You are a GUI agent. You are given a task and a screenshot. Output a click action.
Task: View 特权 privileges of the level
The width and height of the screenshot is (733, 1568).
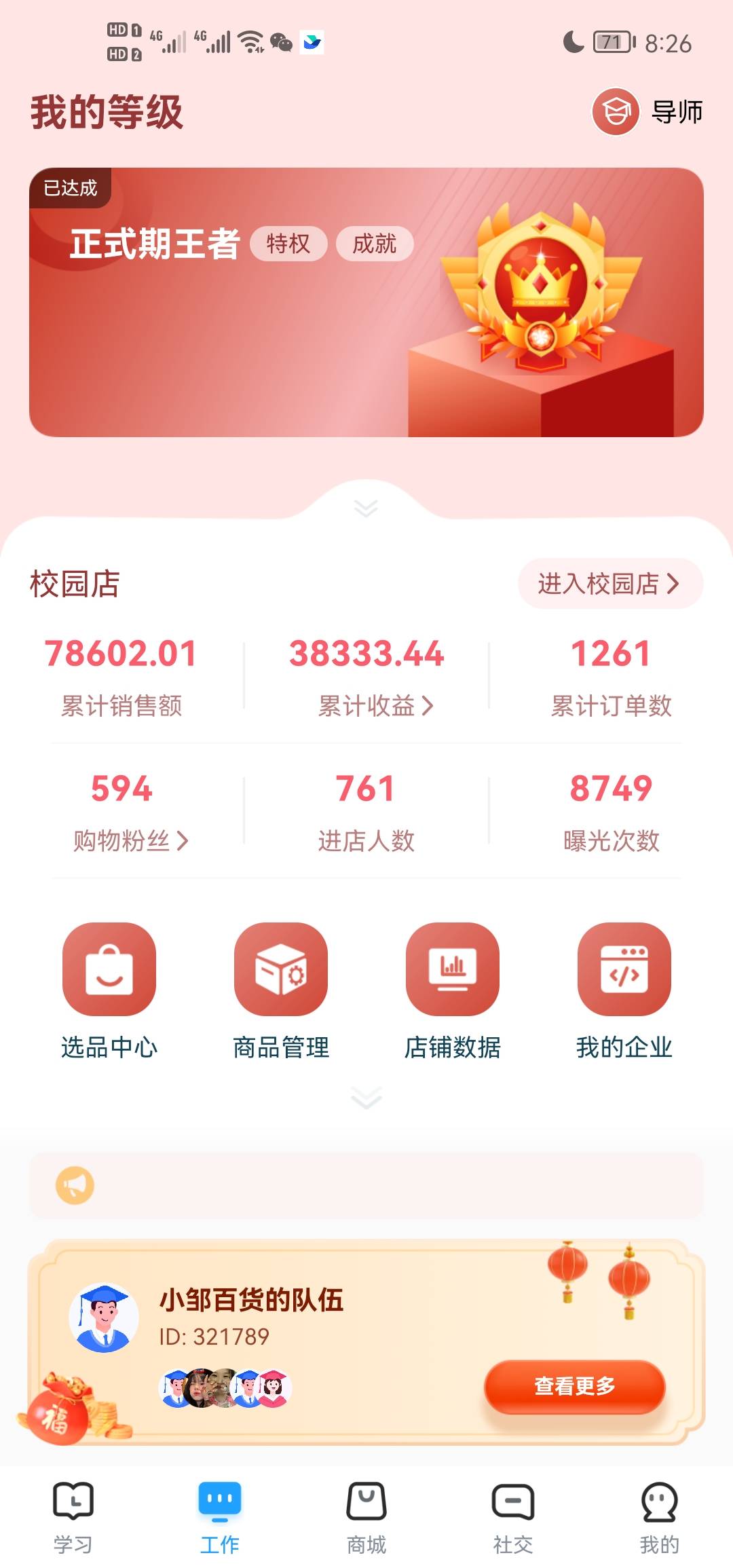coord(288,244)
